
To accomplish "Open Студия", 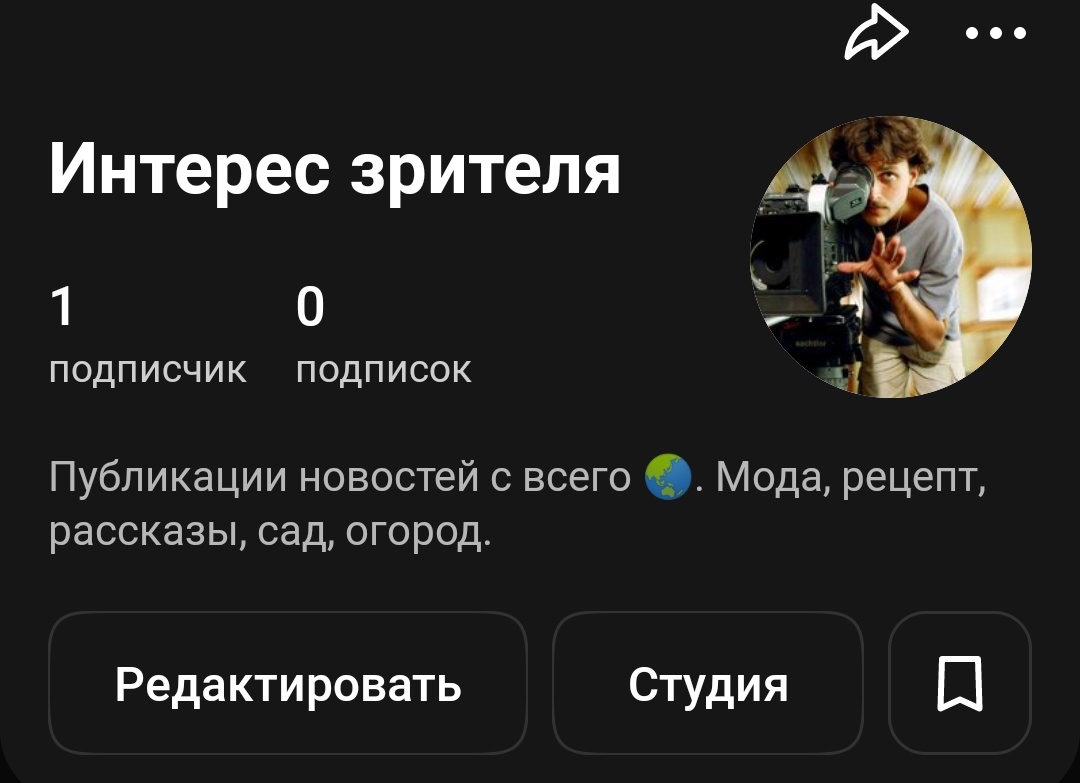I will tap(708, 683).
